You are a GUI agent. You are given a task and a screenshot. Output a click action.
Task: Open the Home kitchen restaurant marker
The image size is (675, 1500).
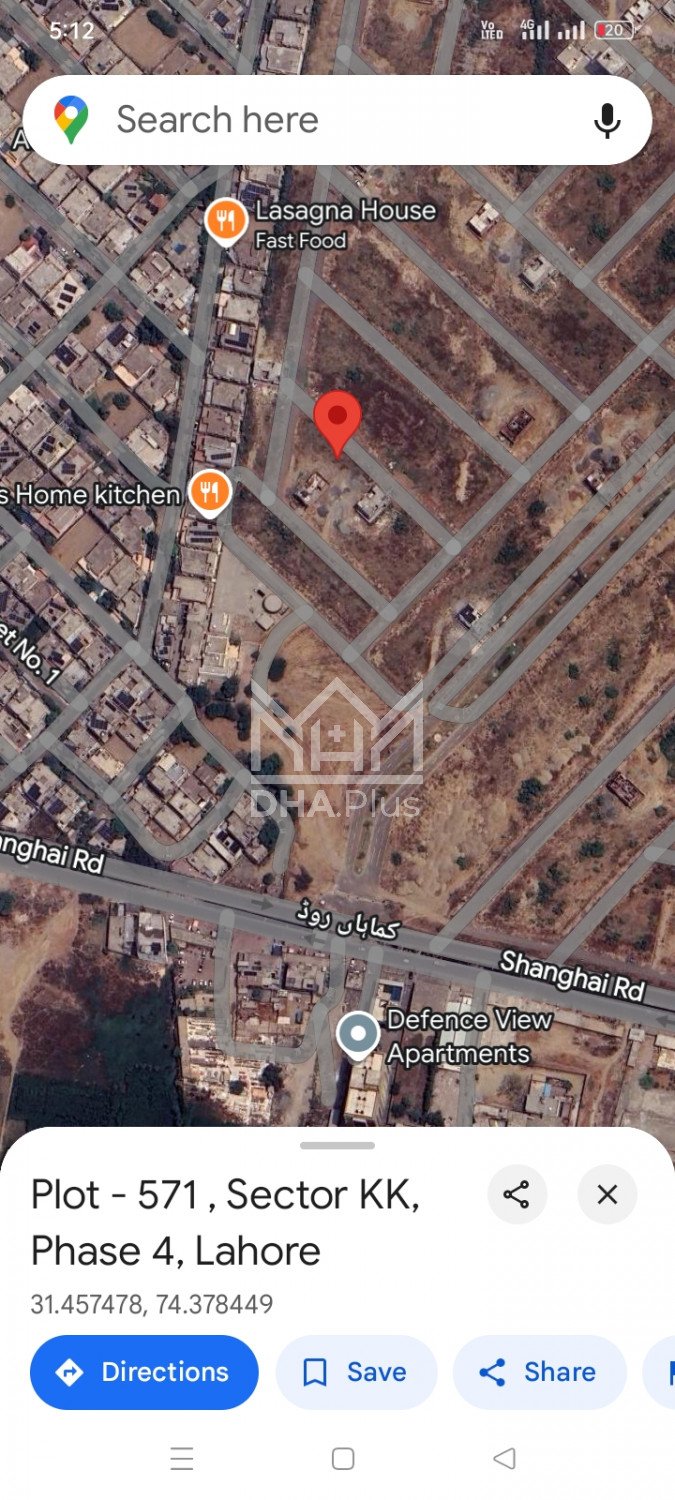point(210,492)
